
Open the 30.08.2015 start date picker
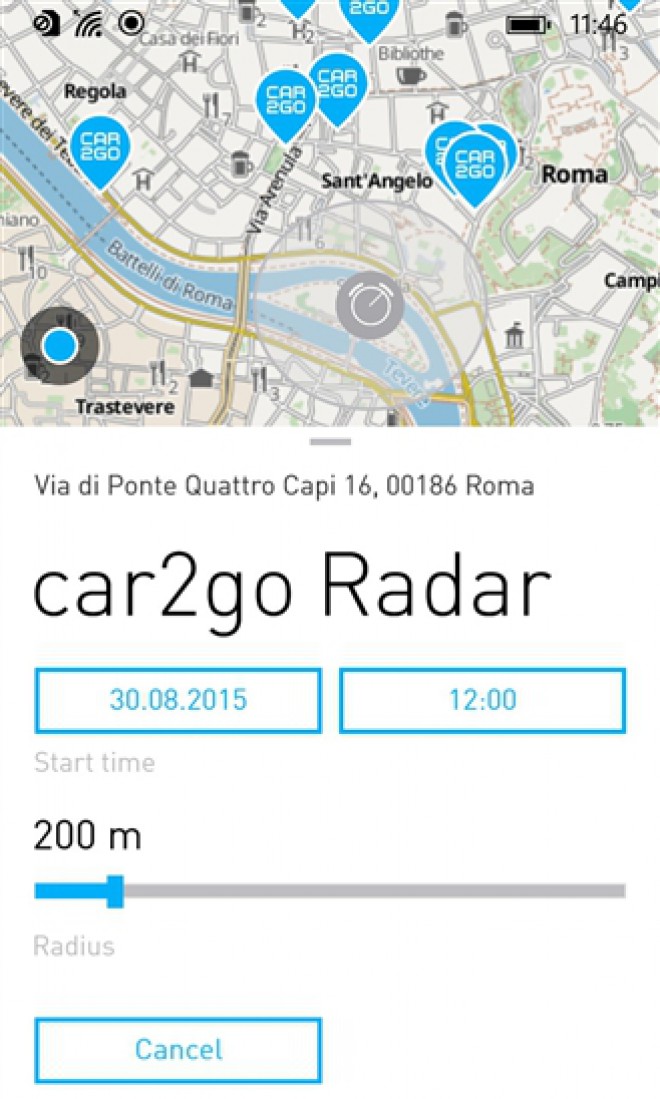coord(178,700)
